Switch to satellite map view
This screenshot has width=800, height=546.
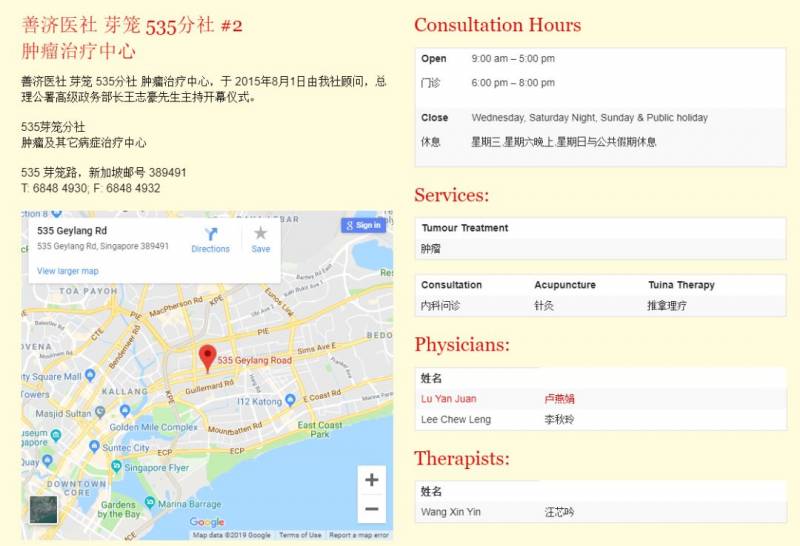(44, 510)
